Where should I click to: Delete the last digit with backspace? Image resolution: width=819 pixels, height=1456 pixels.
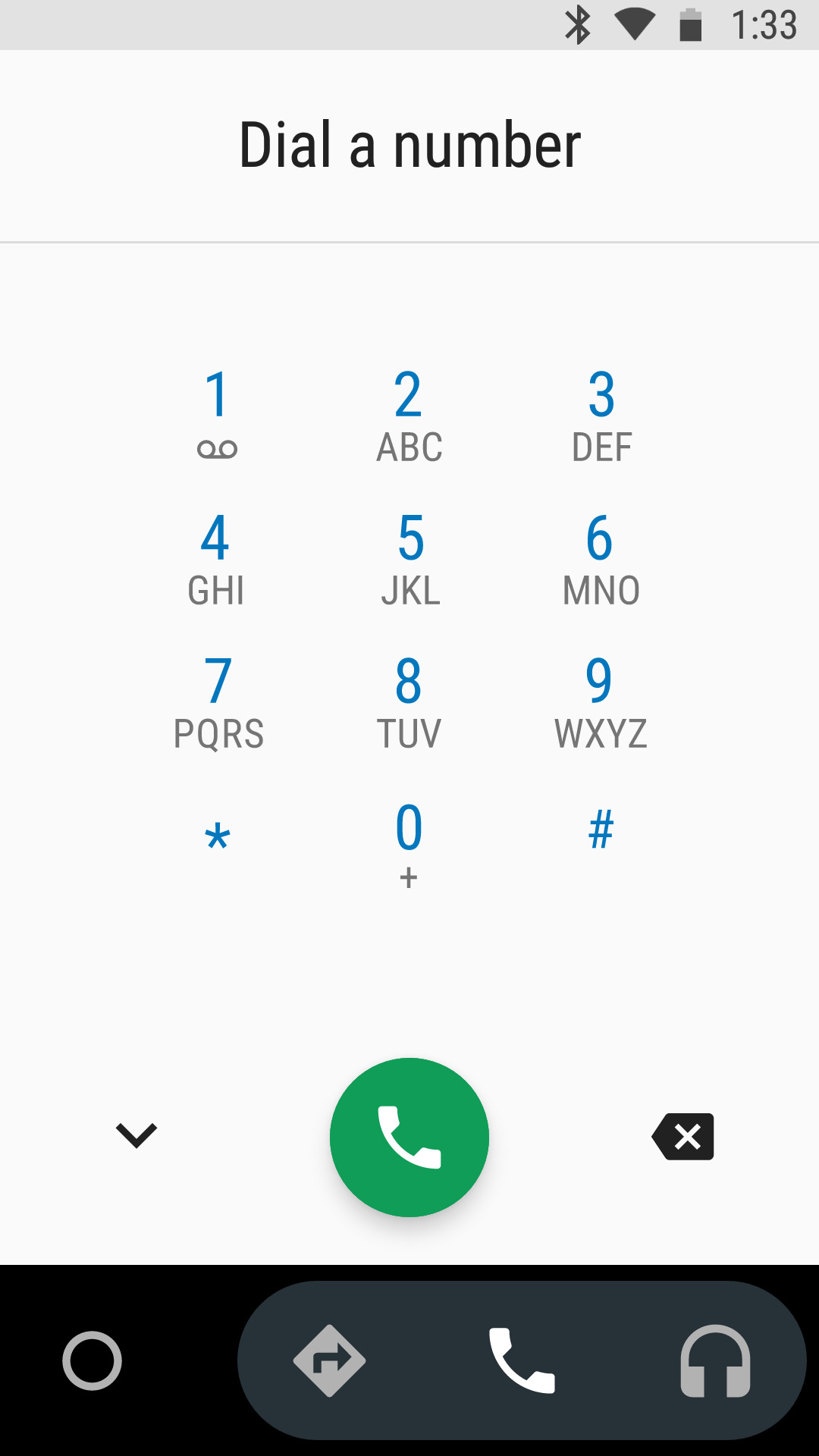[683, 1137]
